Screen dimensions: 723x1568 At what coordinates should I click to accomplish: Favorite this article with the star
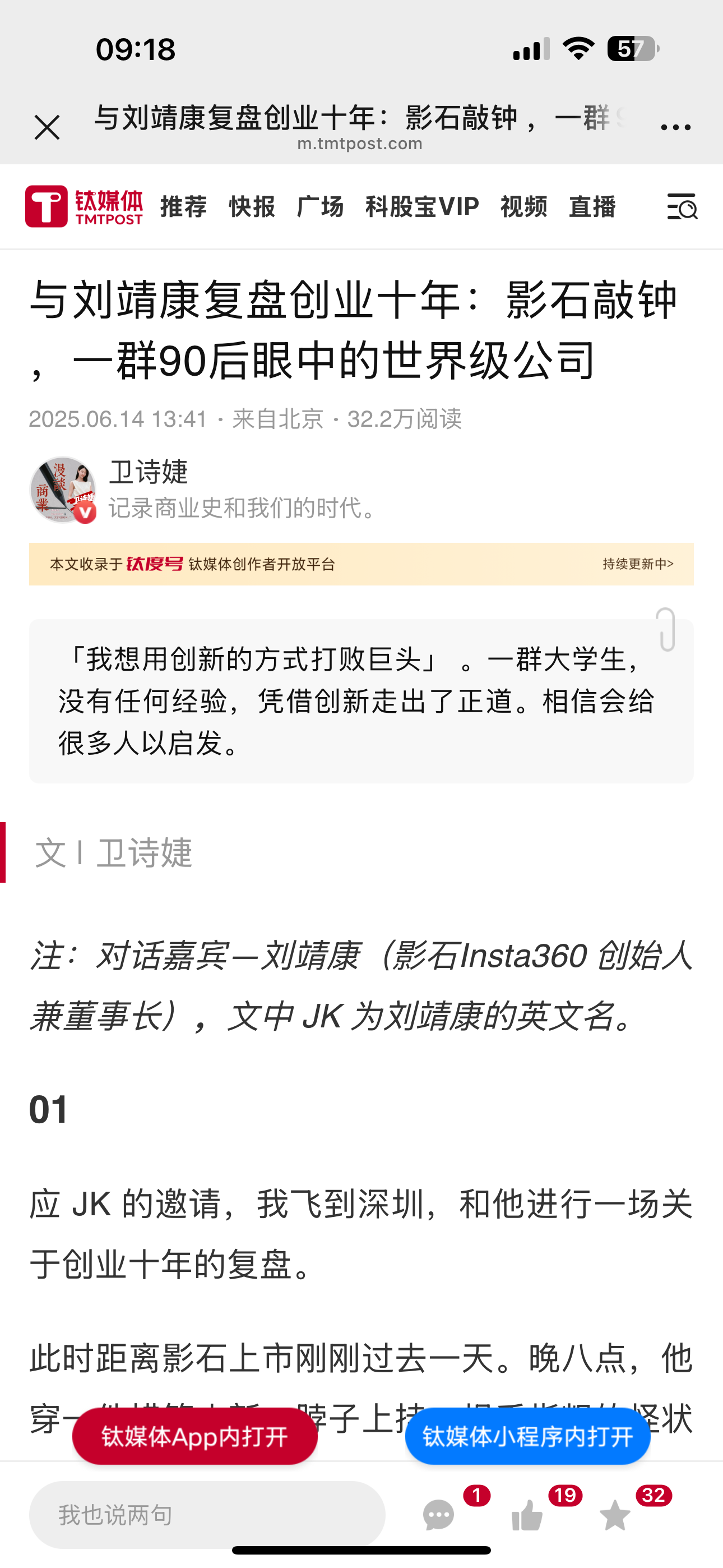click(x=615, y=1514)
